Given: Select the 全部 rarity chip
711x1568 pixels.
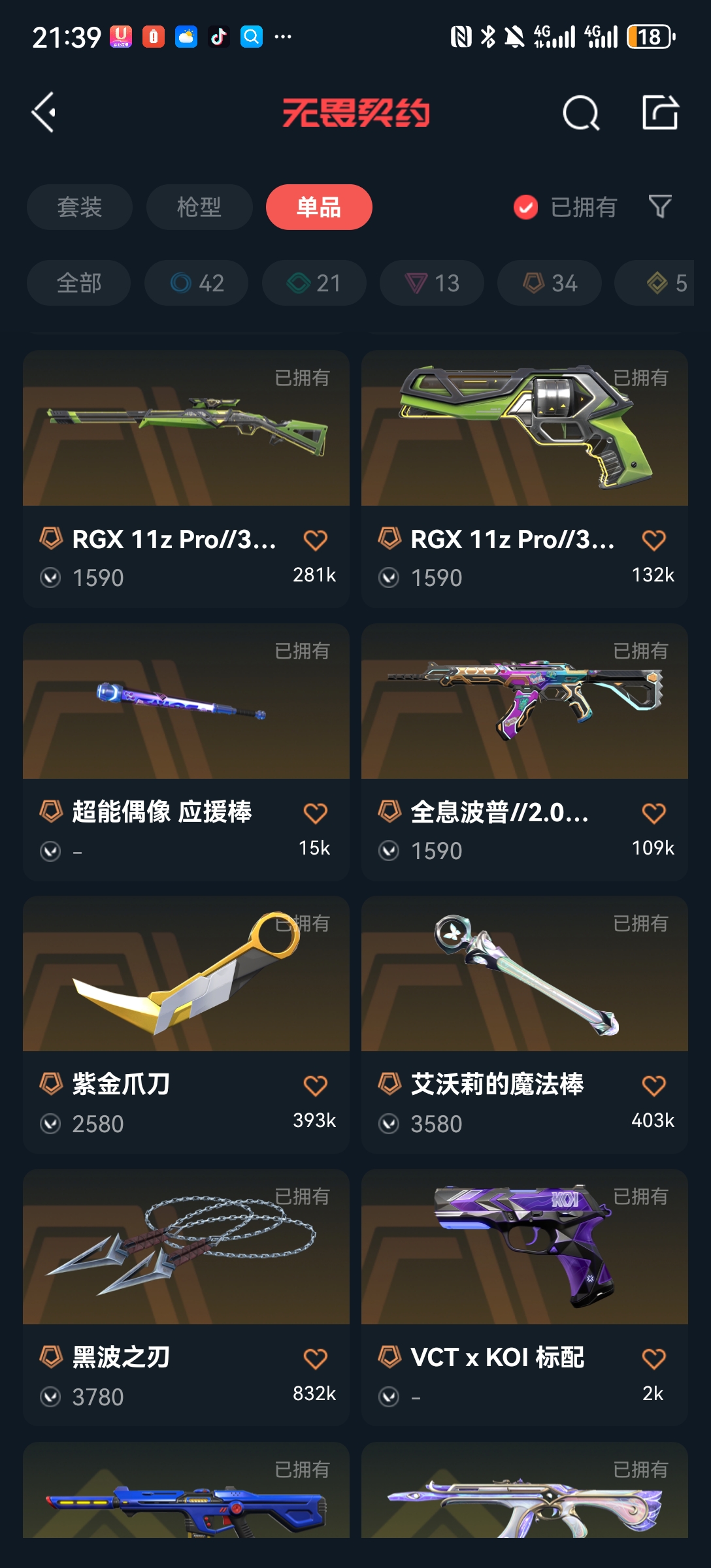Looking at the screenshot, I should point(78,283).
